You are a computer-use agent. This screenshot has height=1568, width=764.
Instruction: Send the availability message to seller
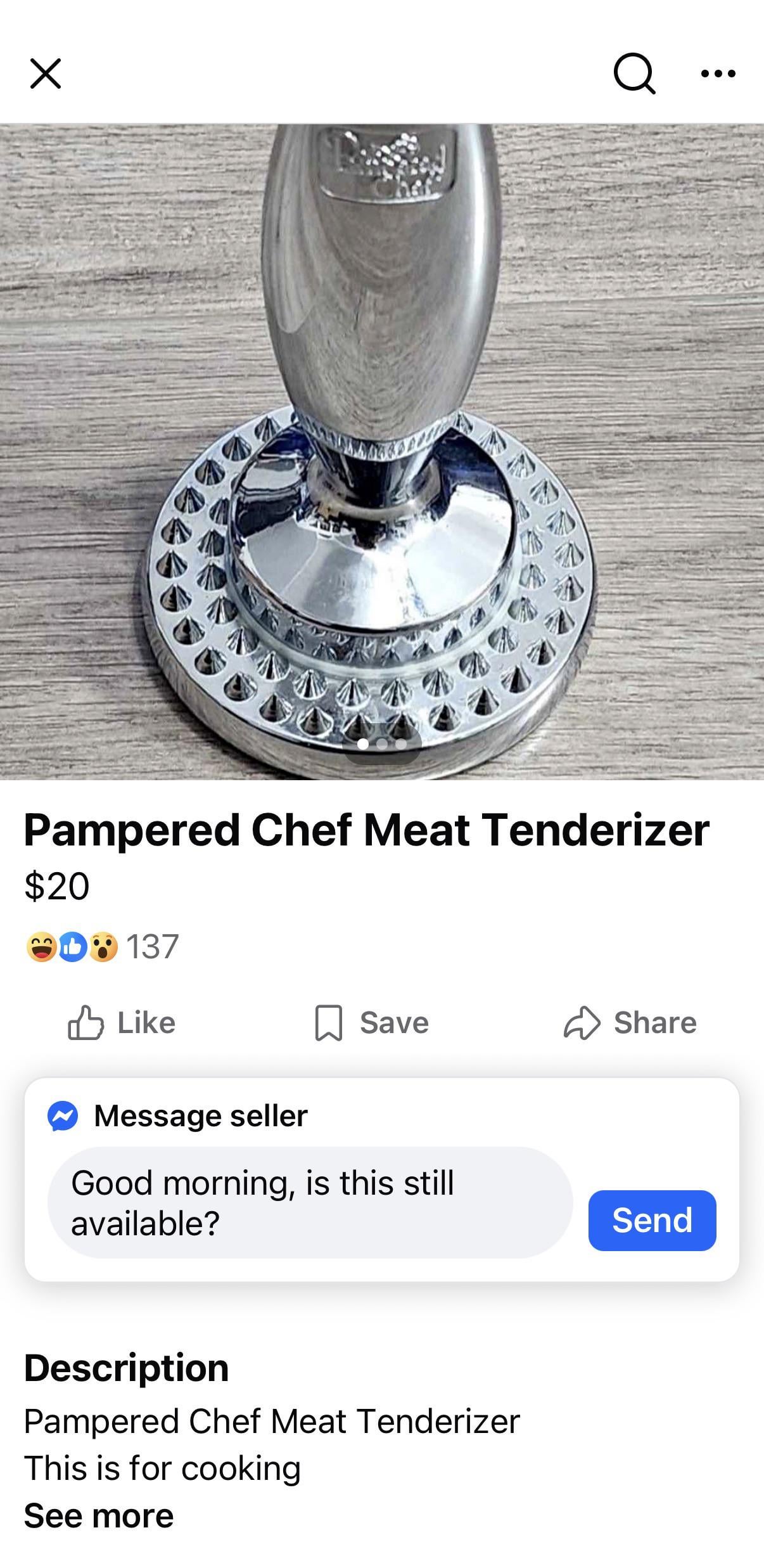[x=652, y=1220]
